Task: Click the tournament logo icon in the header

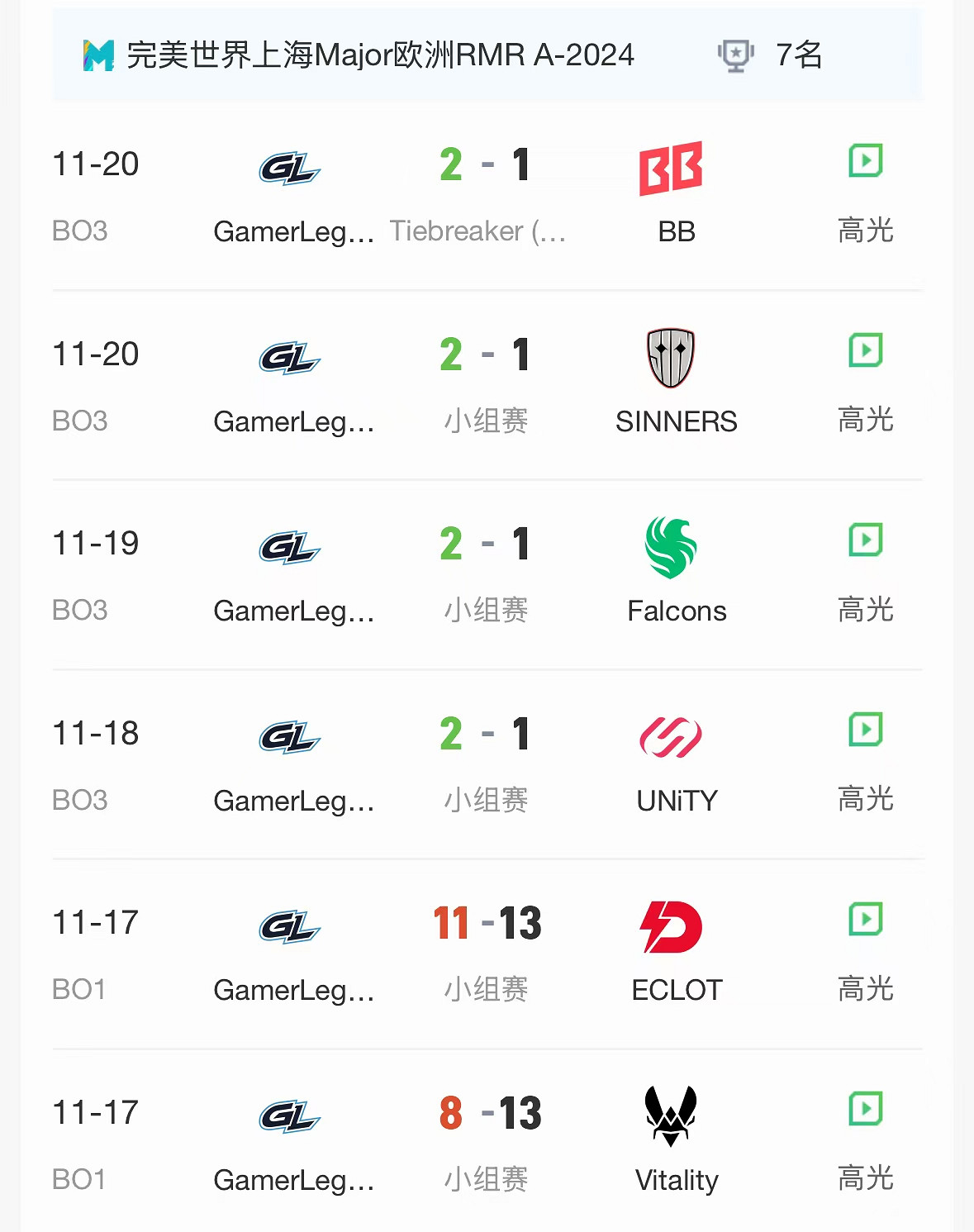Action: coord(97,55)
